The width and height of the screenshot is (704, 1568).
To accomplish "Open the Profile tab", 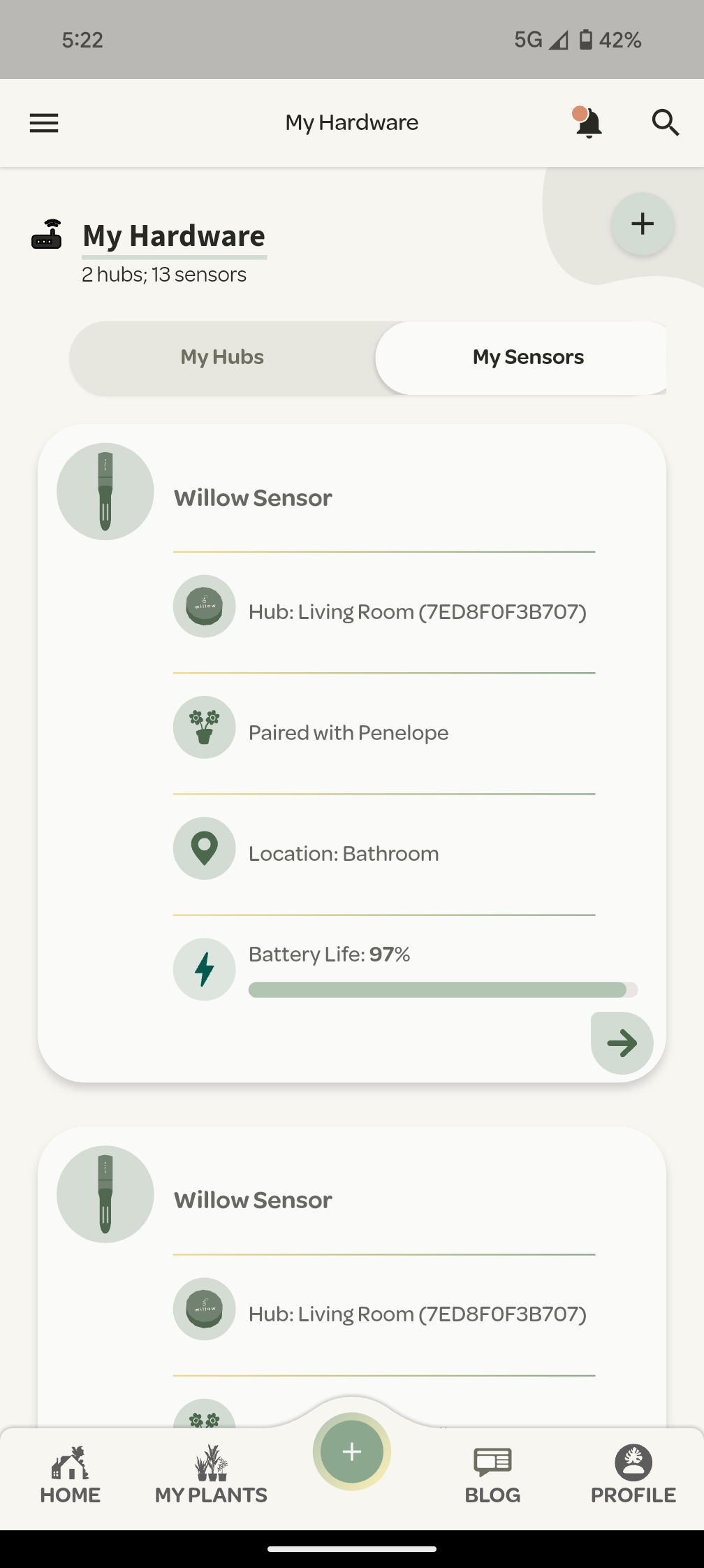I will coord(633,1475).
